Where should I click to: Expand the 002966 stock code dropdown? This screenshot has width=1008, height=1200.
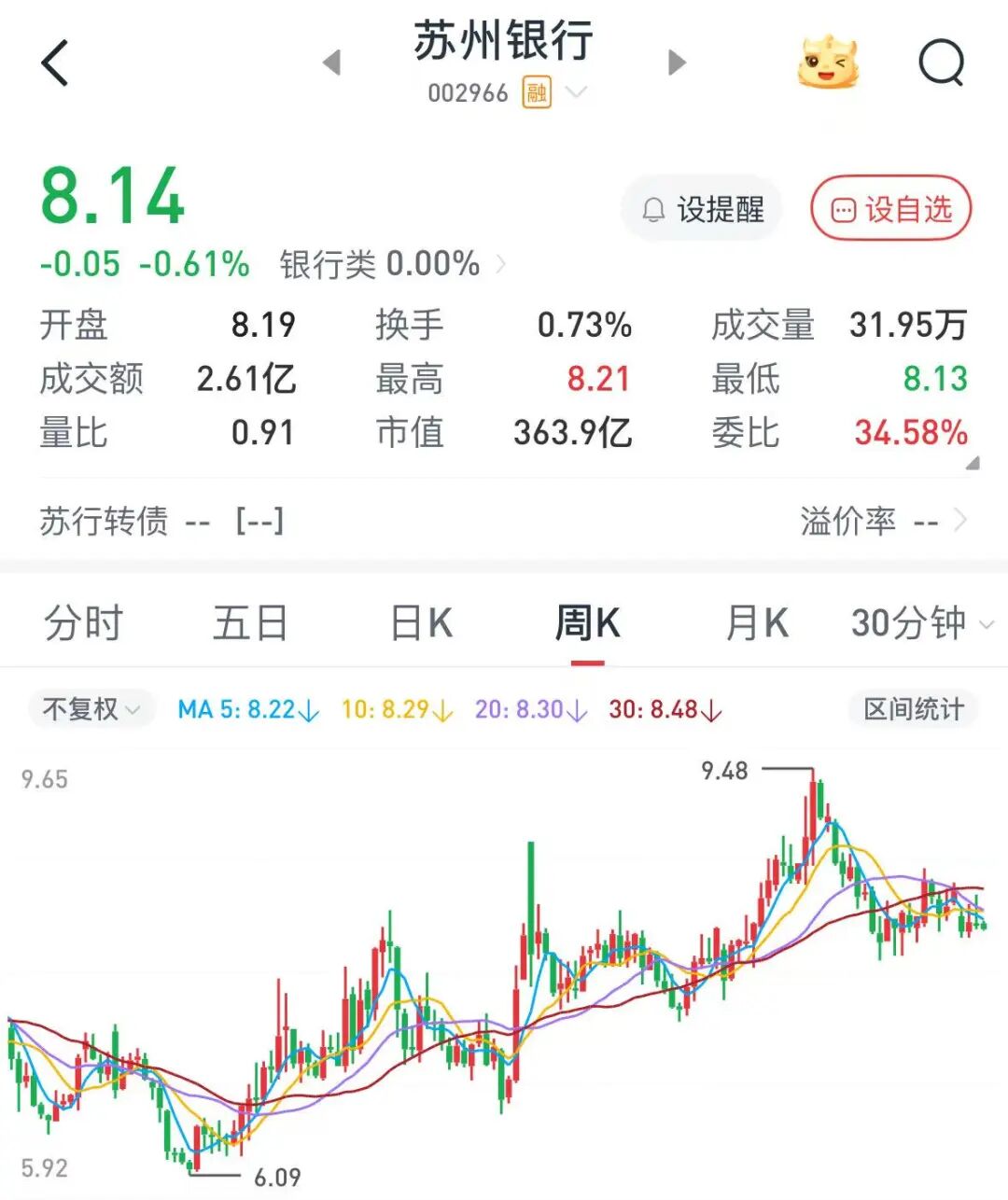[576, 92]
